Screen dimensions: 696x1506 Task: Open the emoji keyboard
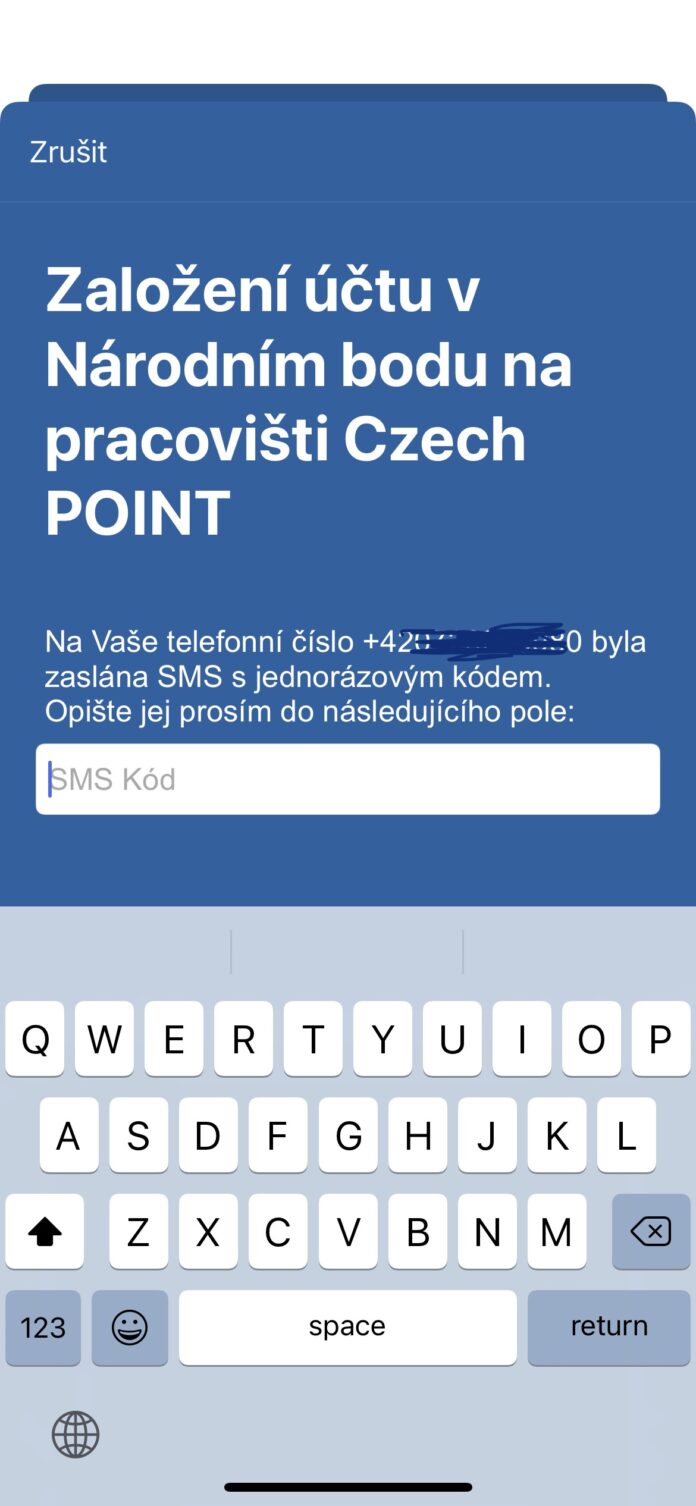130,1327
